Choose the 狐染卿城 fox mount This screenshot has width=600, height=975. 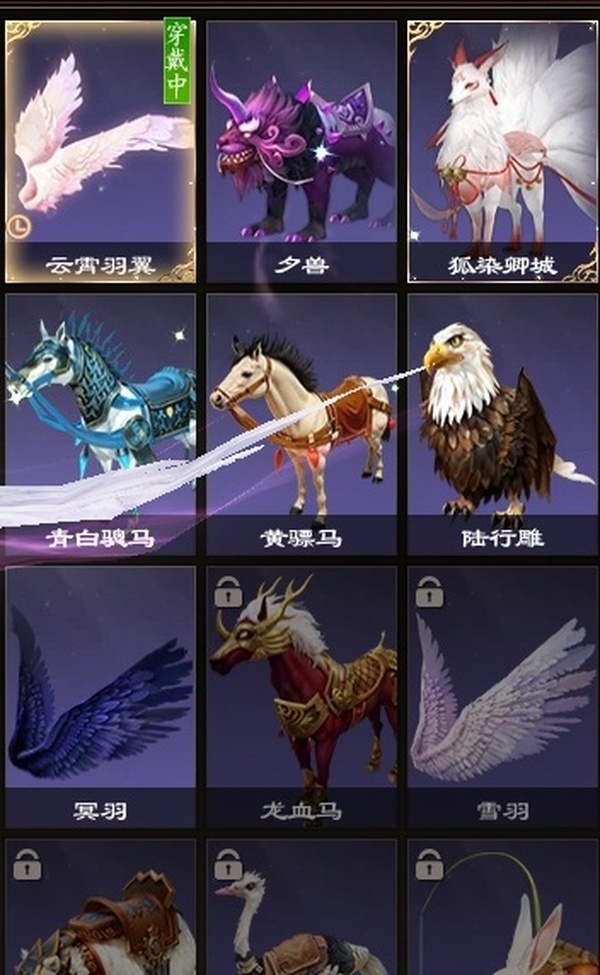pos(501,150)
